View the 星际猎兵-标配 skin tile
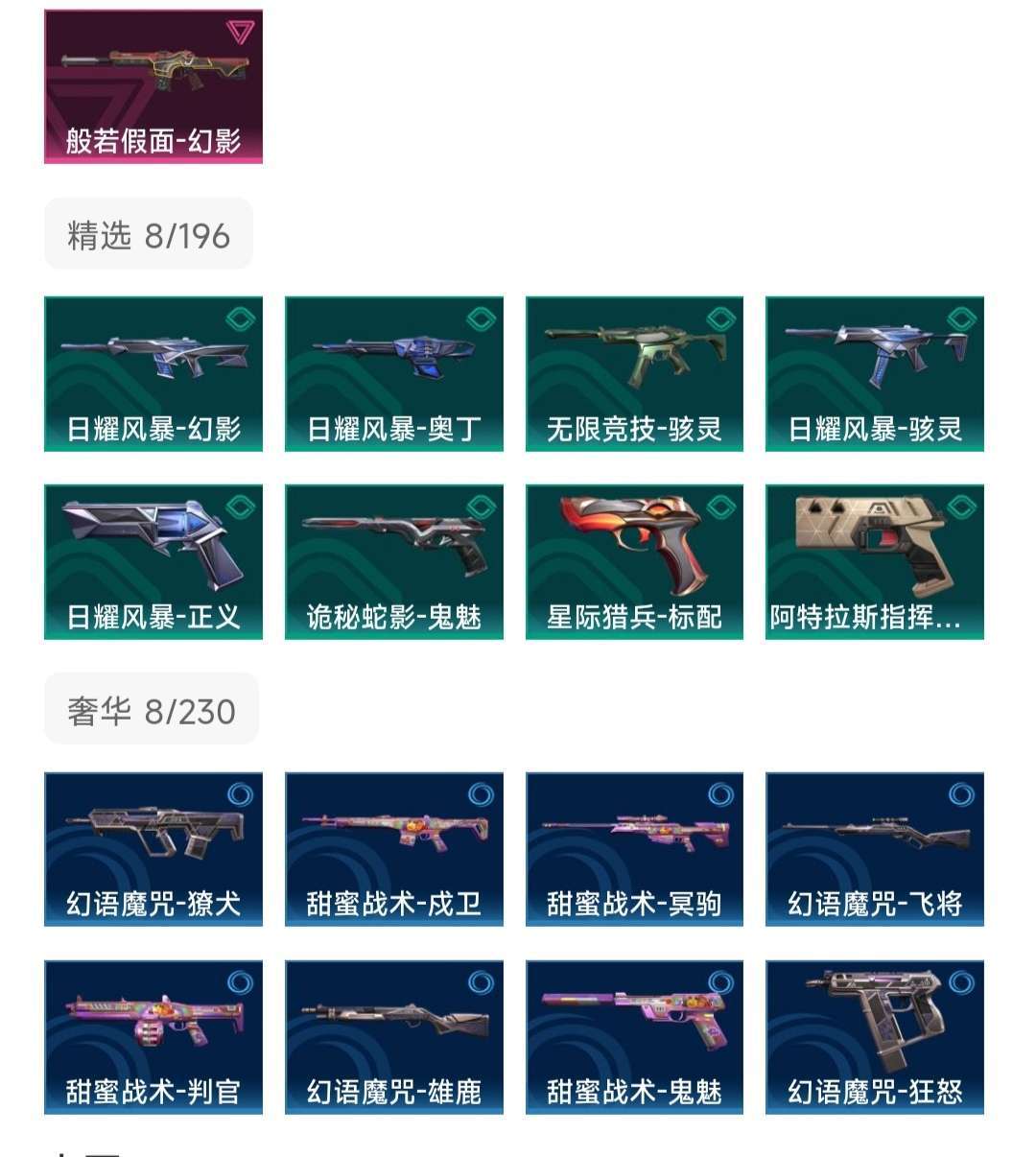The image size is (1036, 1157). click(634, 561)
